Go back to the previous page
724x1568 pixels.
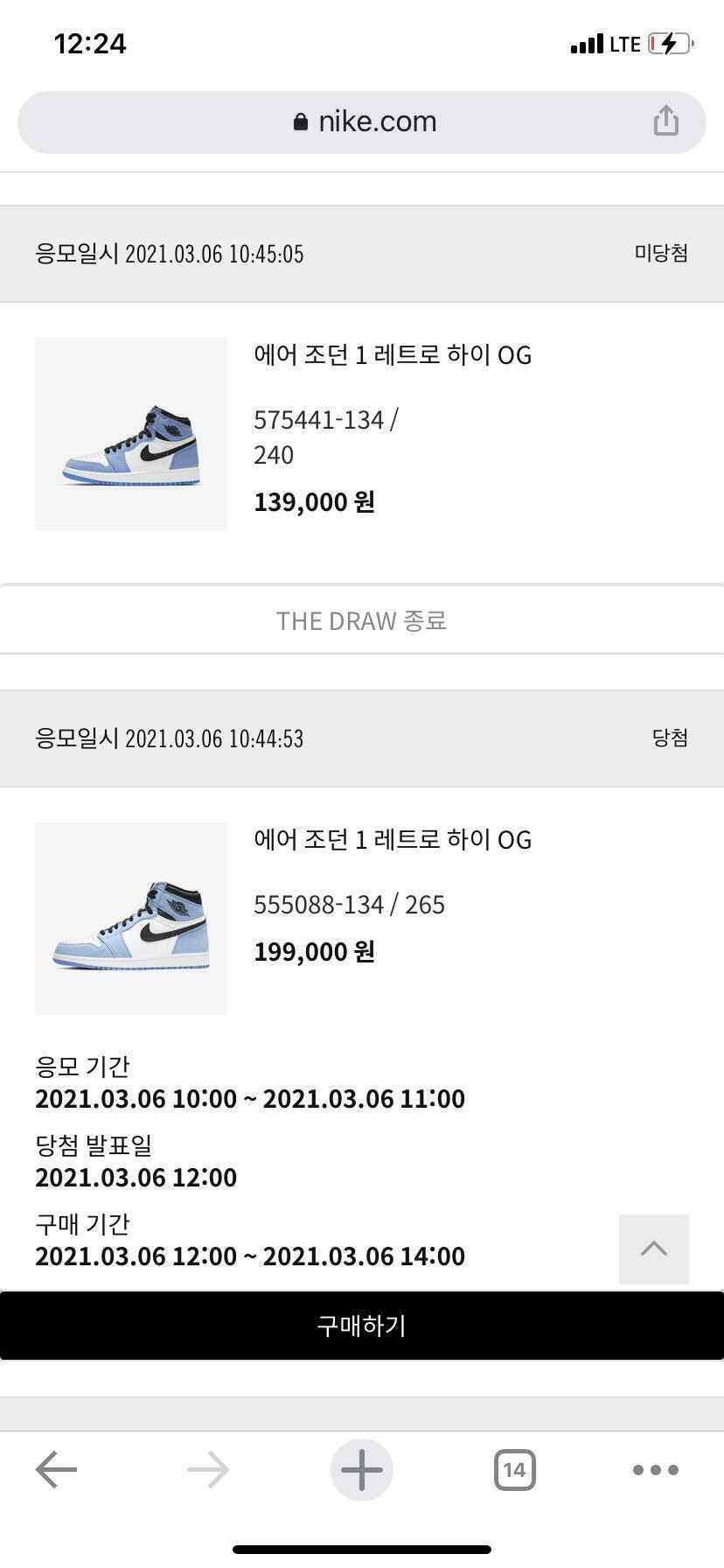(x=57, y=1469)
